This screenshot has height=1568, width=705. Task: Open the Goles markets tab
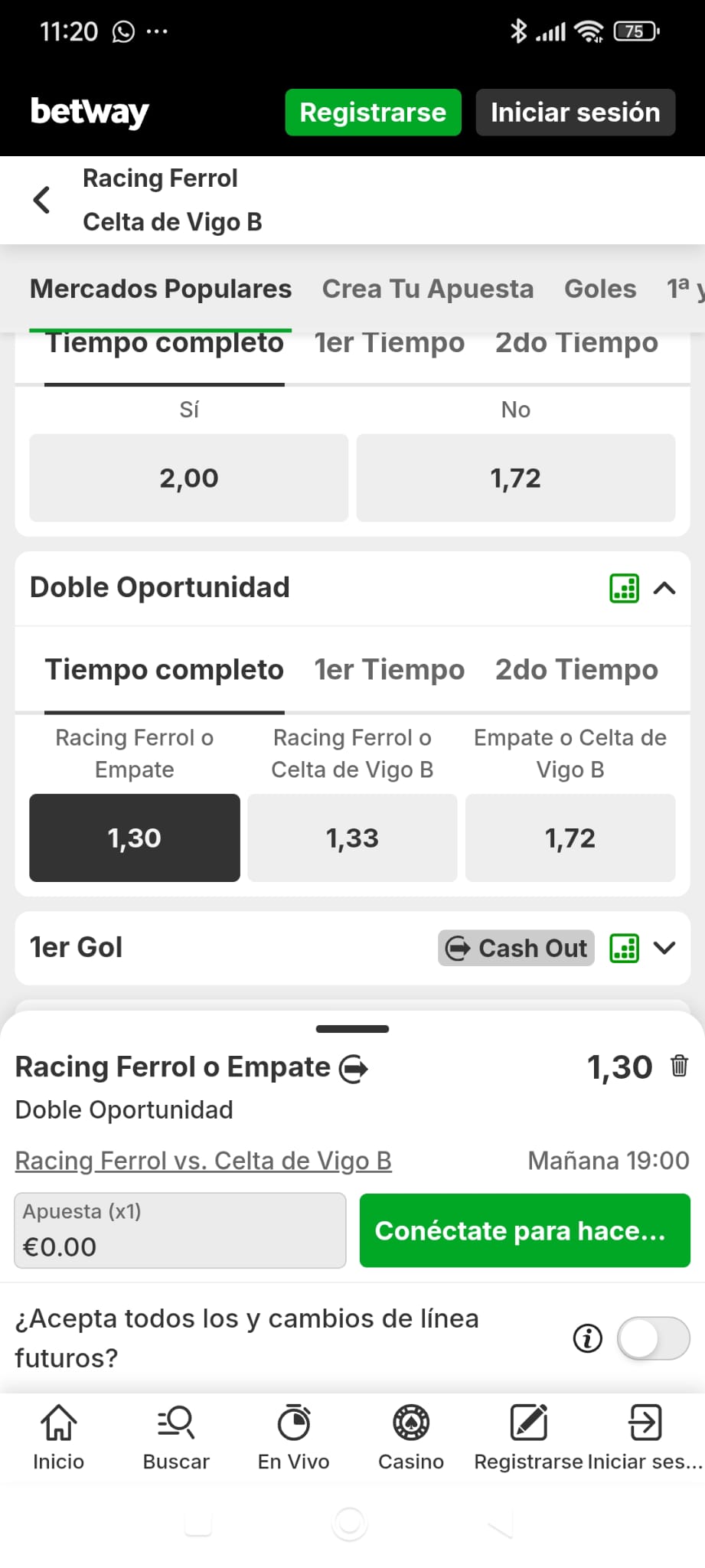coord(599,289)
